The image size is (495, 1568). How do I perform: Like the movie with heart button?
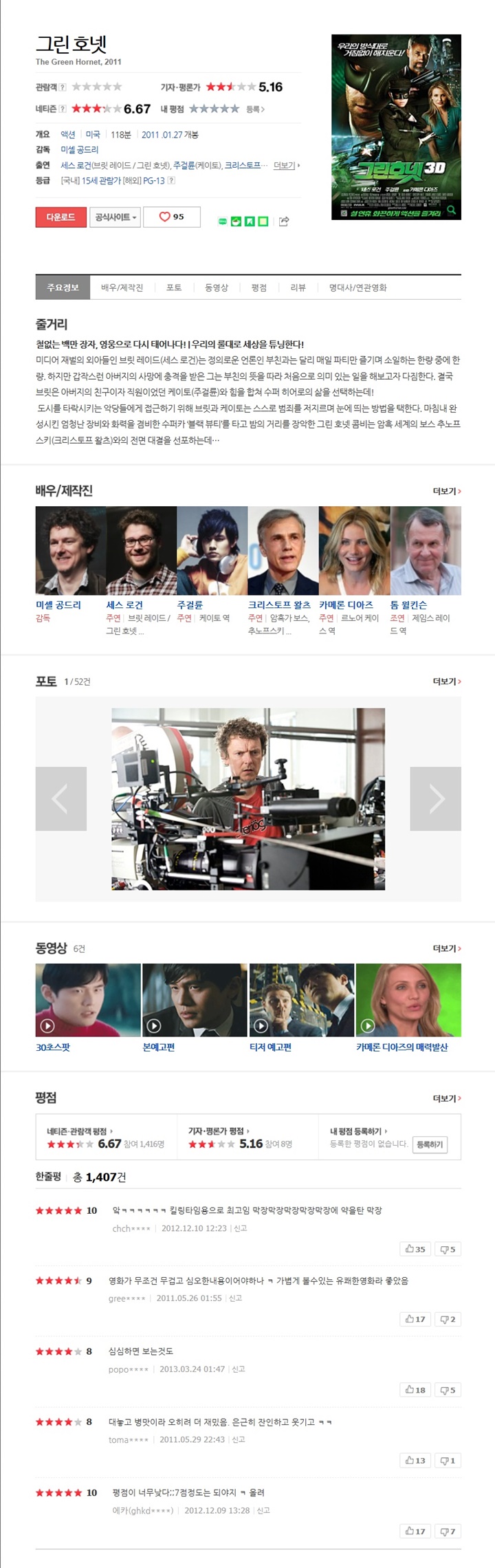point(172,217)
